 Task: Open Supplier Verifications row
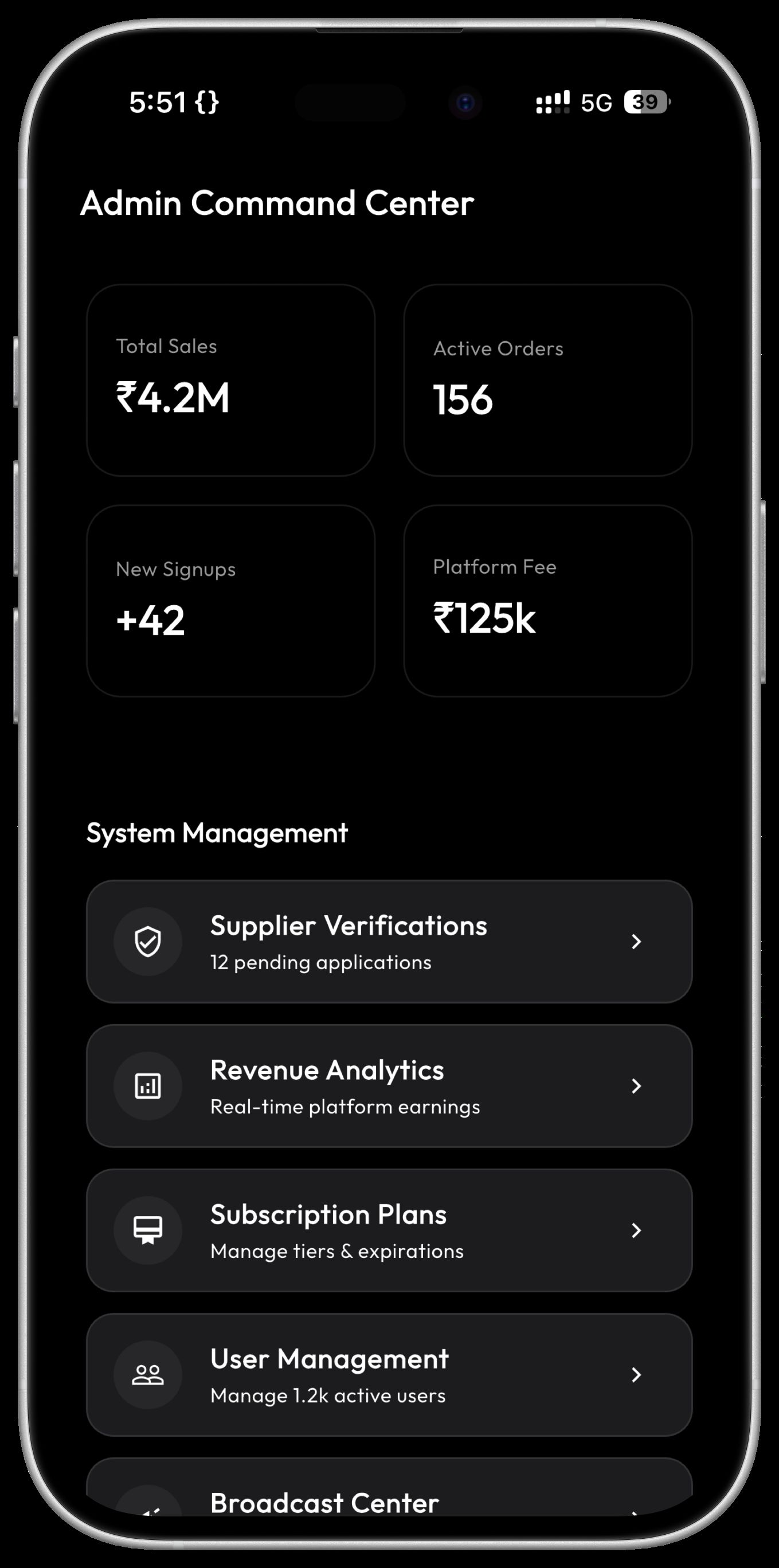(x=389, y=941)
